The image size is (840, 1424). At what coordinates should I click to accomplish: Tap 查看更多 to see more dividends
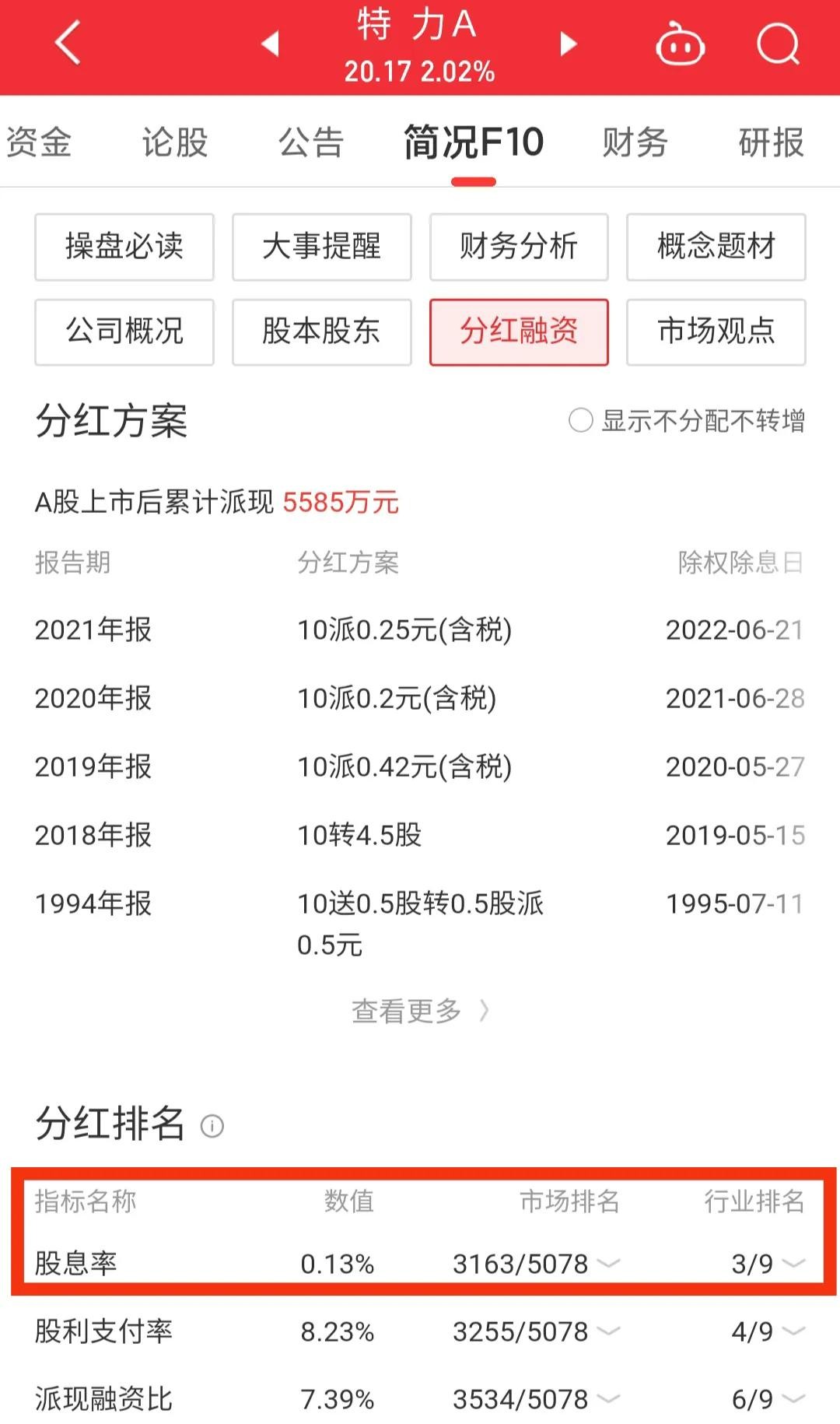(x=420, y=1011)
